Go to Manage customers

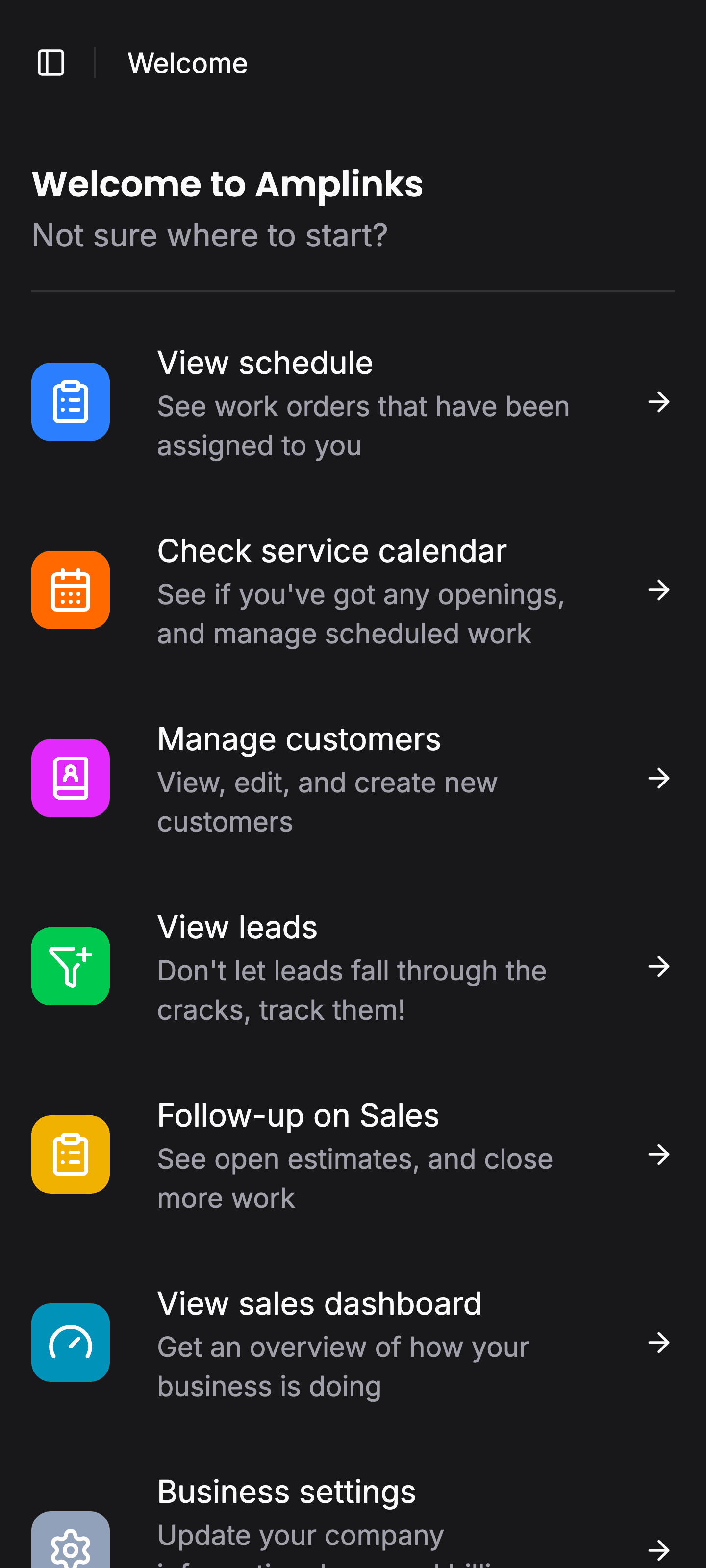point(352,779)
